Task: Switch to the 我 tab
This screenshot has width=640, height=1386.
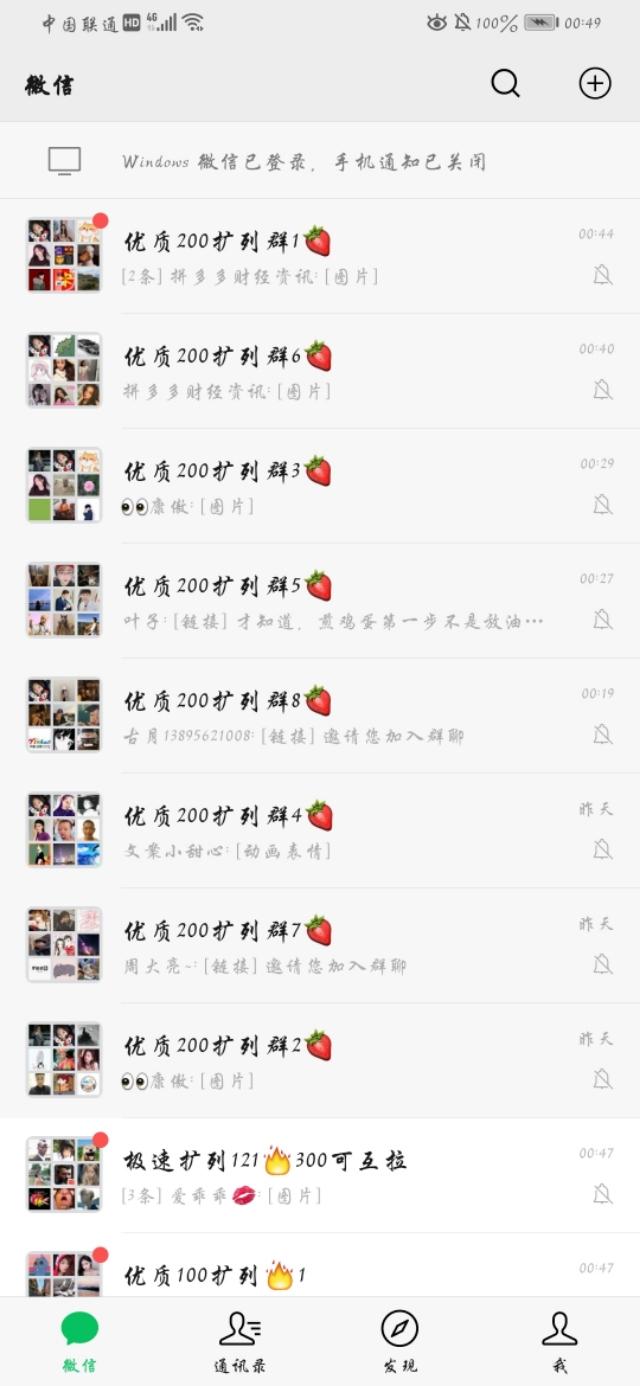Action: point(560,1342)
